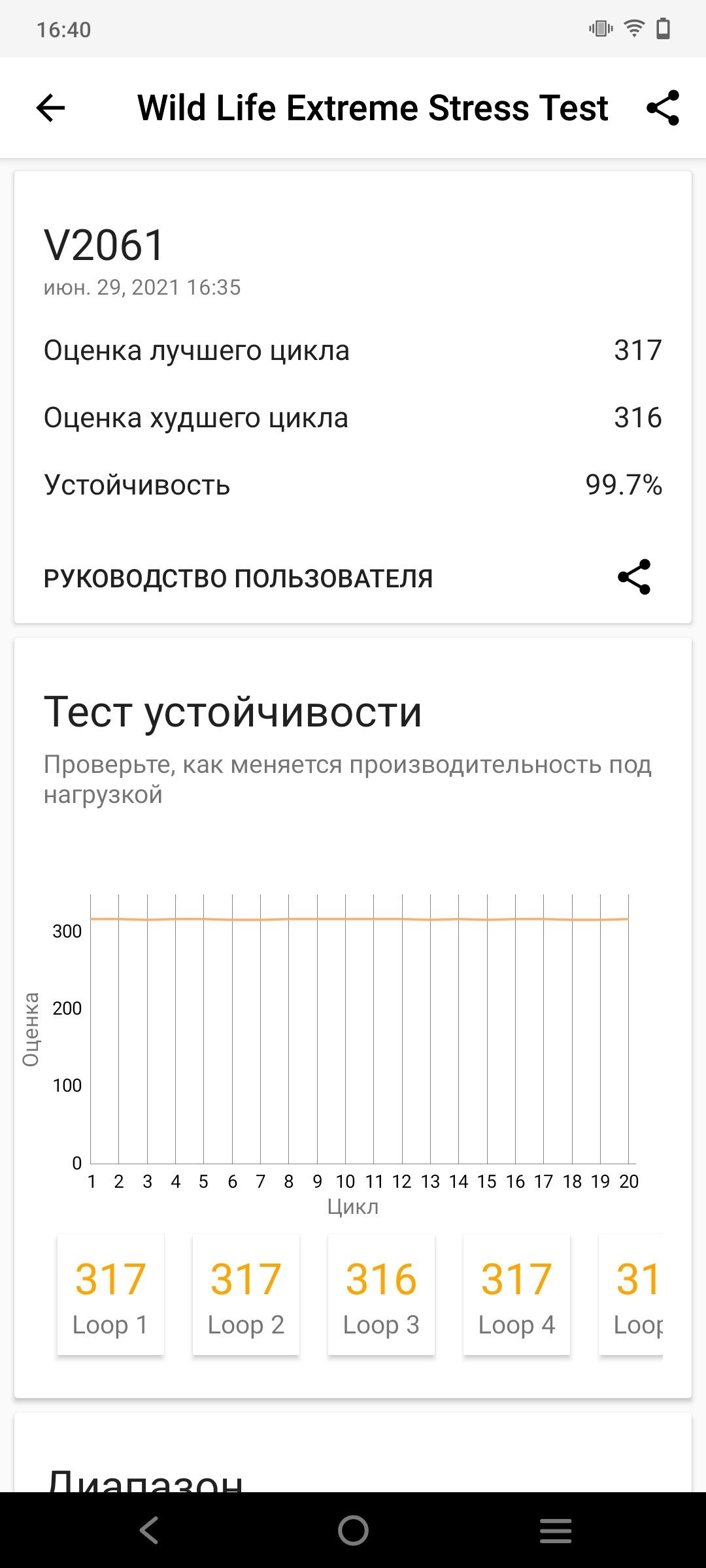Select the Loop 3 score card
This screenshot has width=706, height=1568.
[381, 1294]
